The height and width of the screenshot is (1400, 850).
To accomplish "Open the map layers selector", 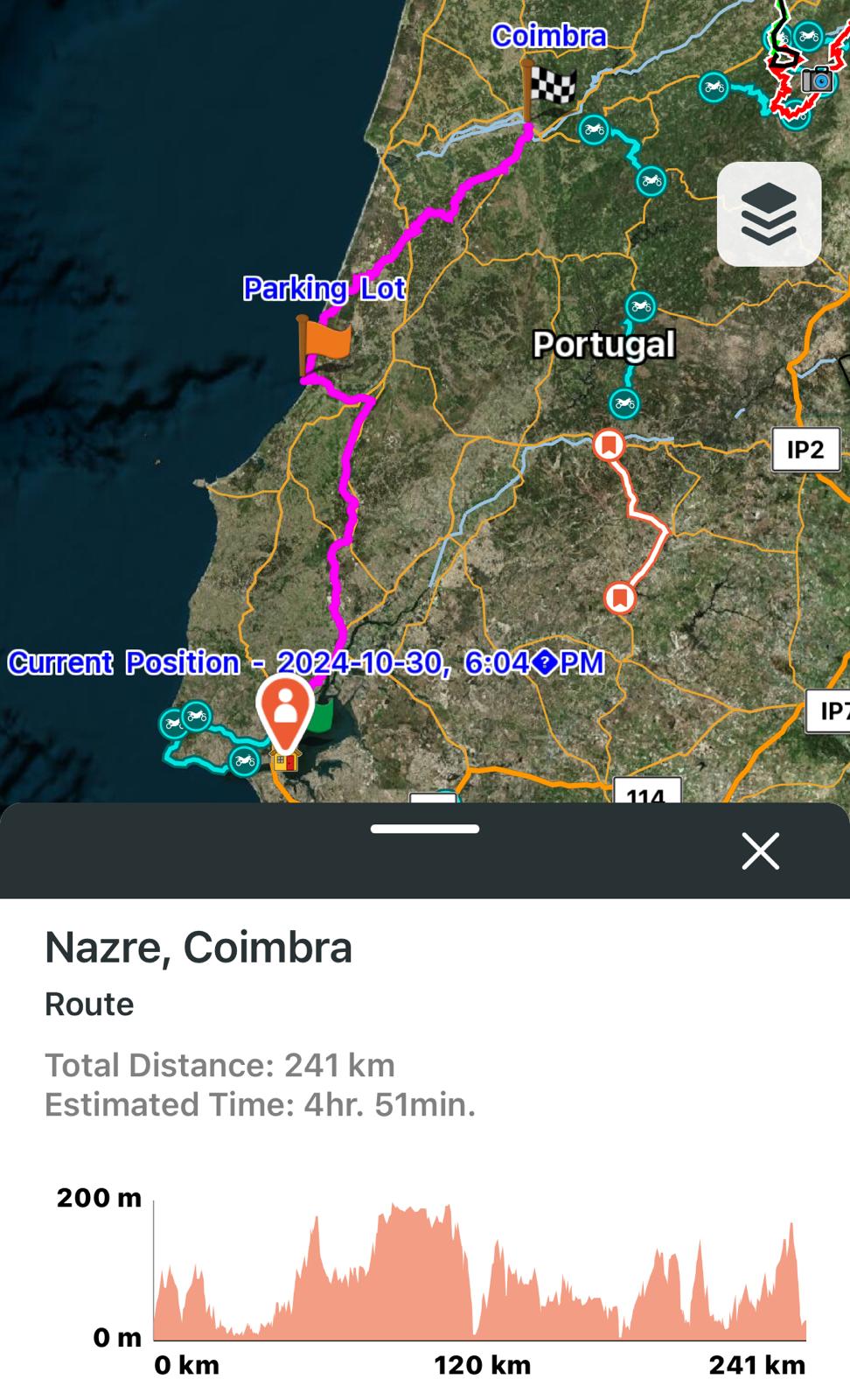I will (x=769, y=213).
